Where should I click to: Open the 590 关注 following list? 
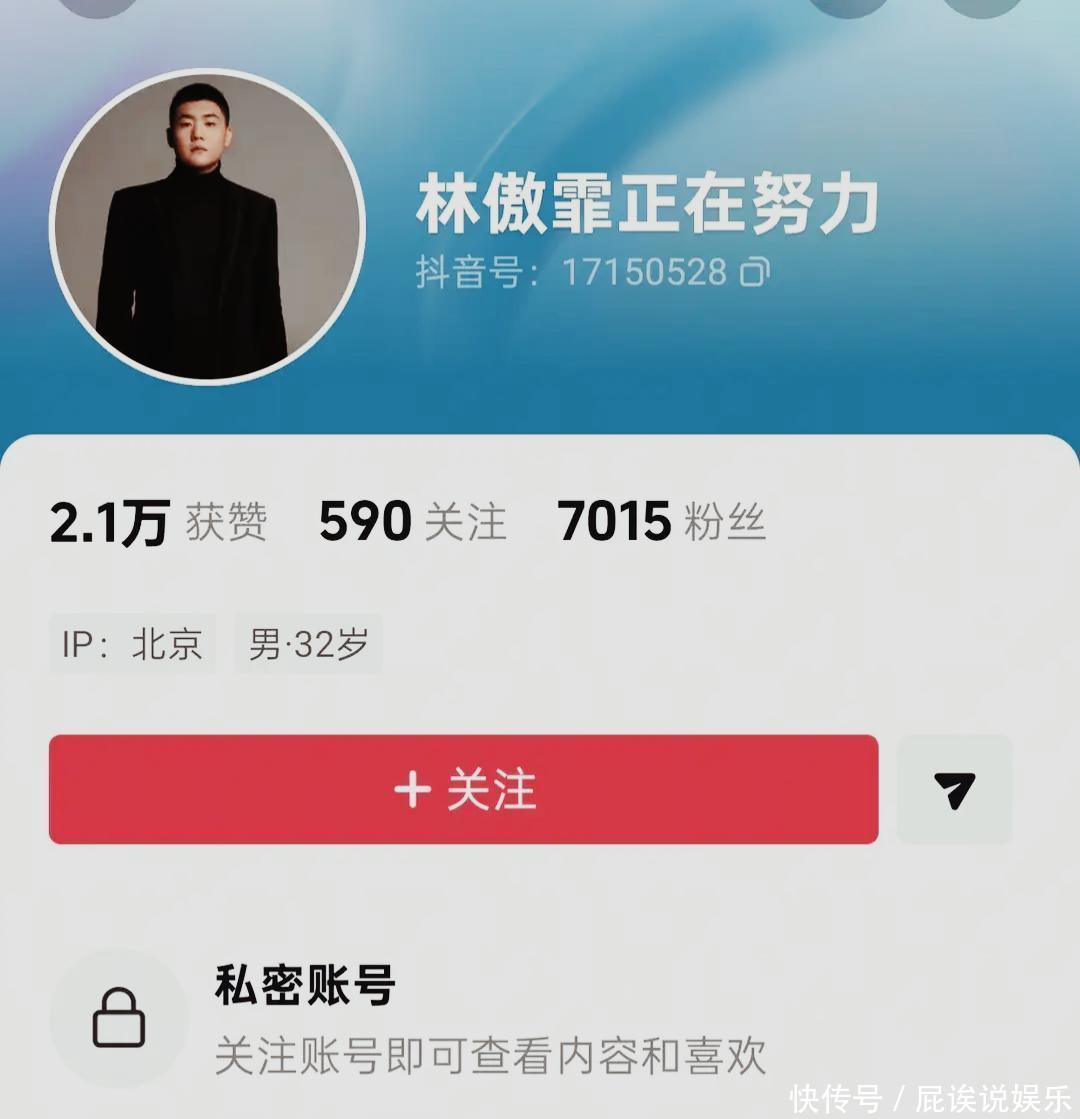[412, 523]
